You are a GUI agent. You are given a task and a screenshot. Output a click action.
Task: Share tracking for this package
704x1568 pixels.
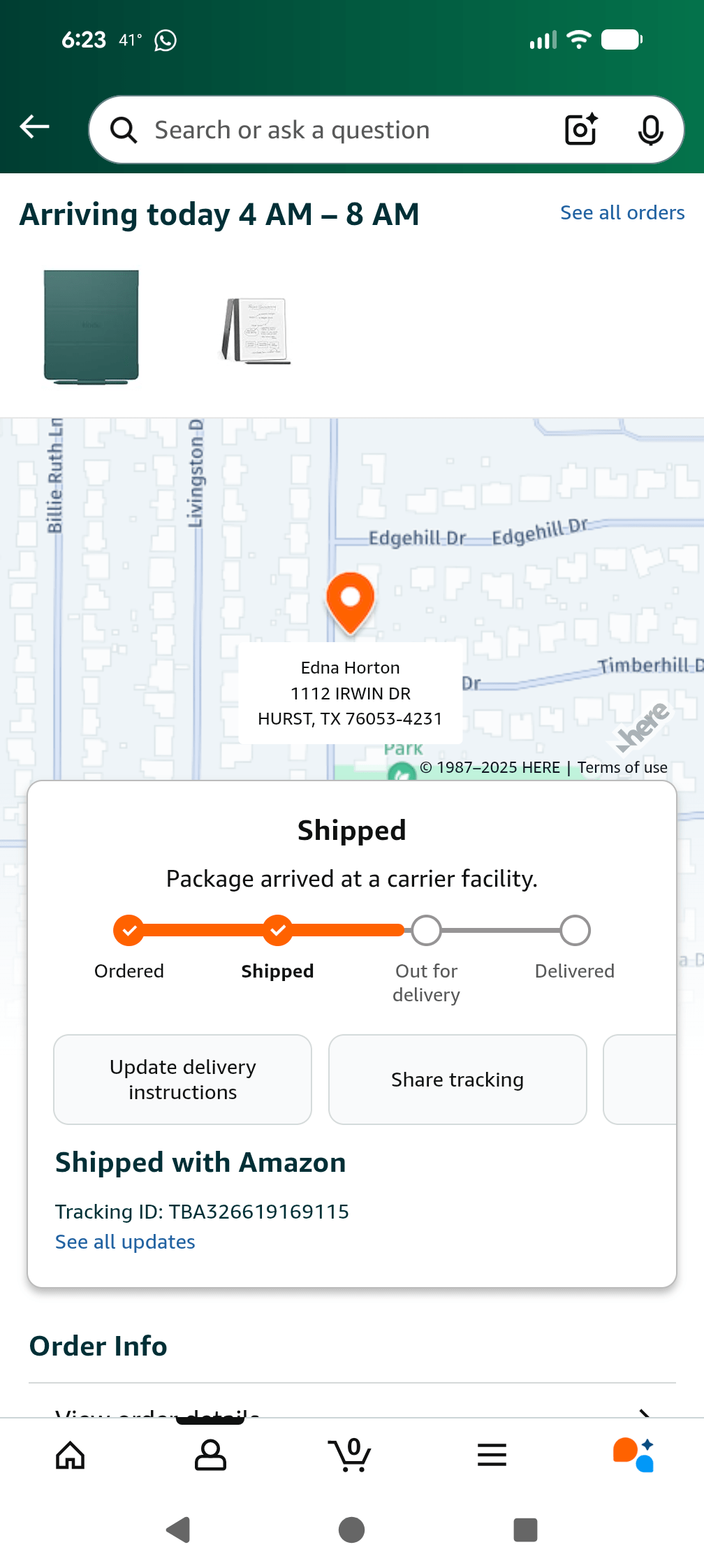point(457,1079)
